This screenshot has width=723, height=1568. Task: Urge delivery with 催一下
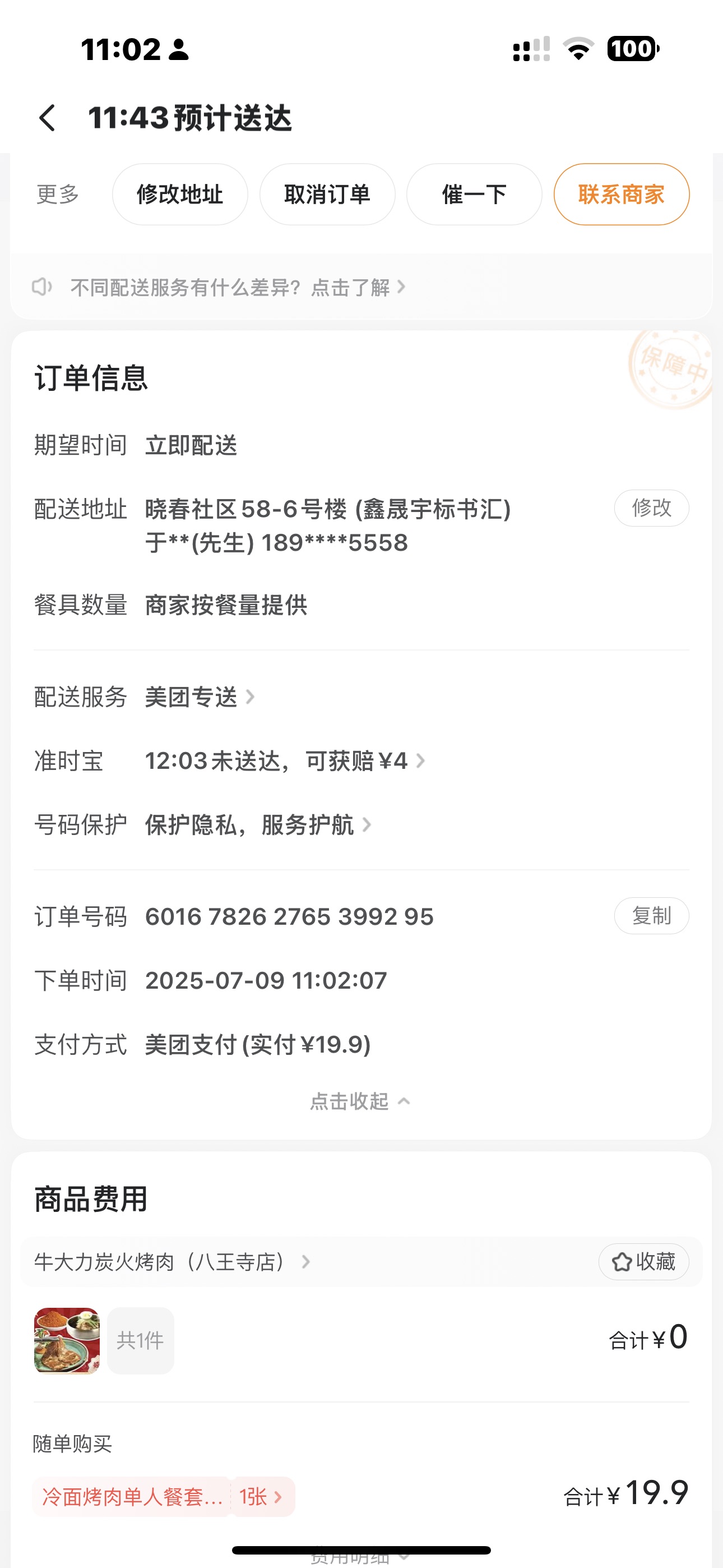click(x=474, y=195)
